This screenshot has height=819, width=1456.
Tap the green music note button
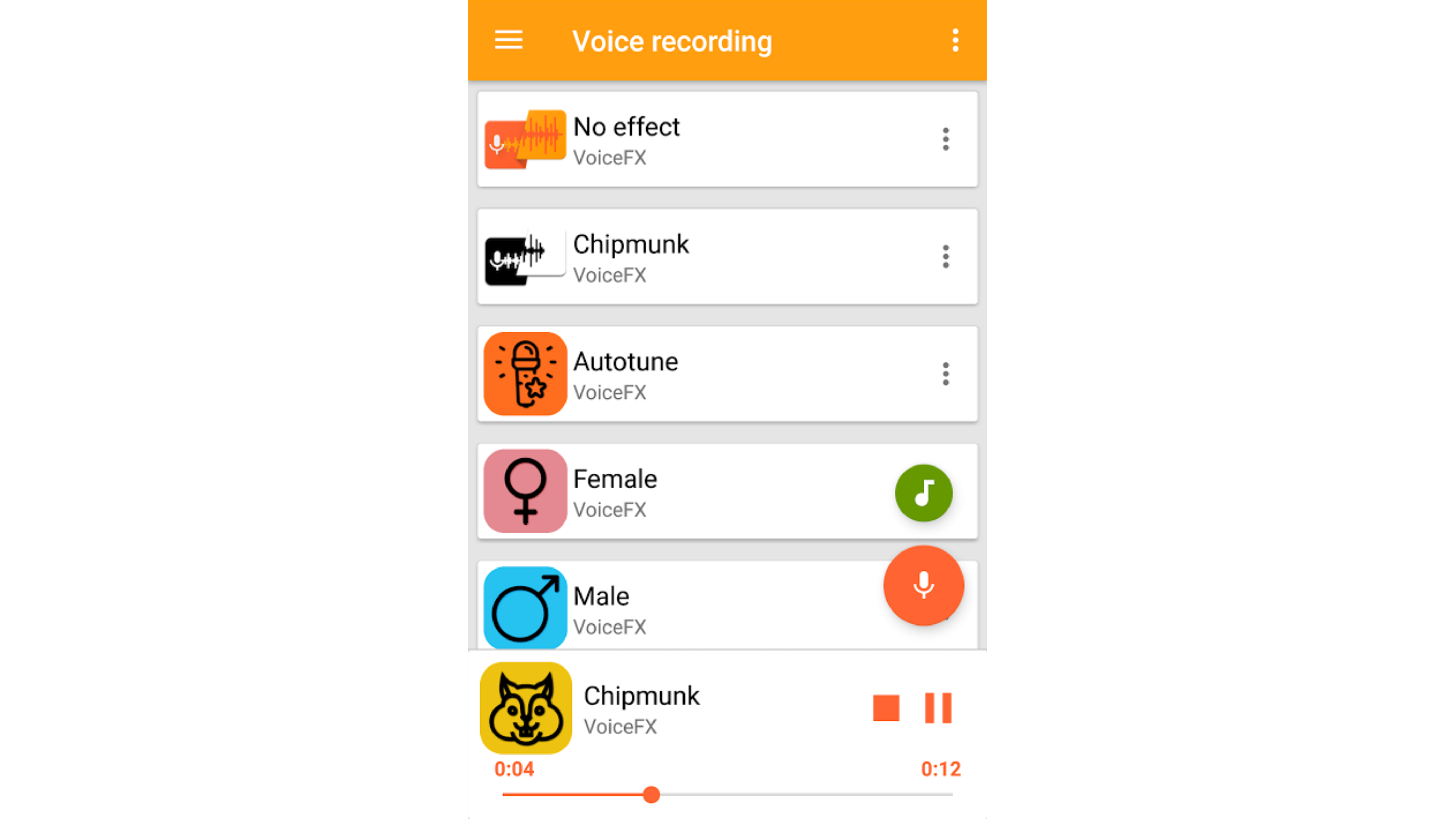924,493
